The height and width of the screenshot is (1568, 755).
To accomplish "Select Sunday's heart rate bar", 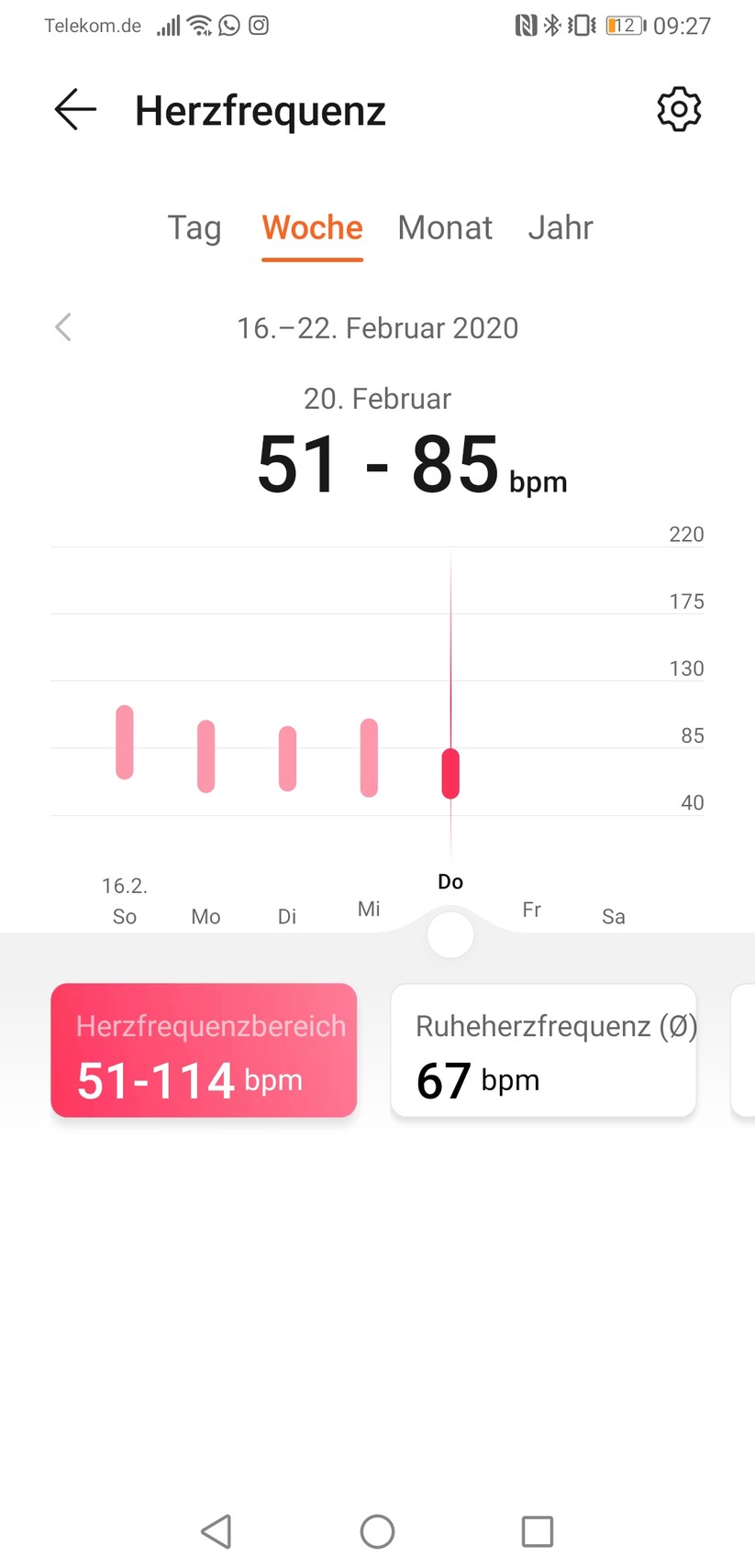I will 125,742.
